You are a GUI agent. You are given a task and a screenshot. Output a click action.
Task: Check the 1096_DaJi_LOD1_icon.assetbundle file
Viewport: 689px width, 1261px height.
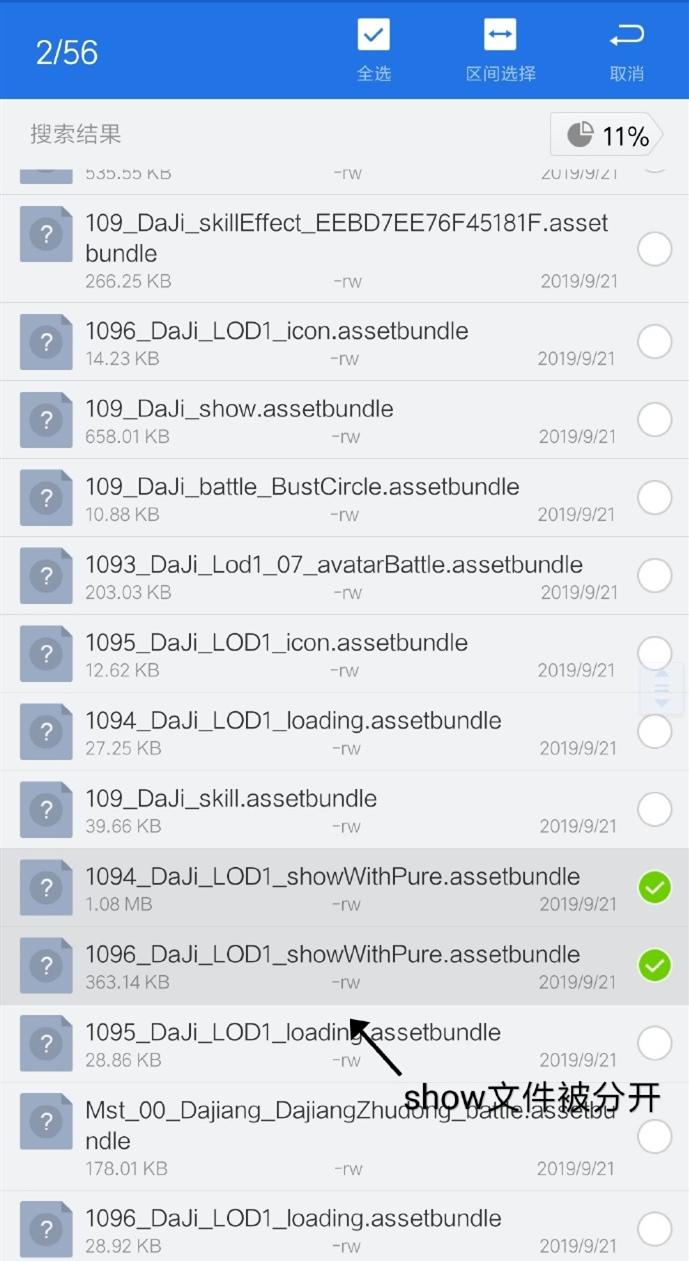tap(654, 342)
